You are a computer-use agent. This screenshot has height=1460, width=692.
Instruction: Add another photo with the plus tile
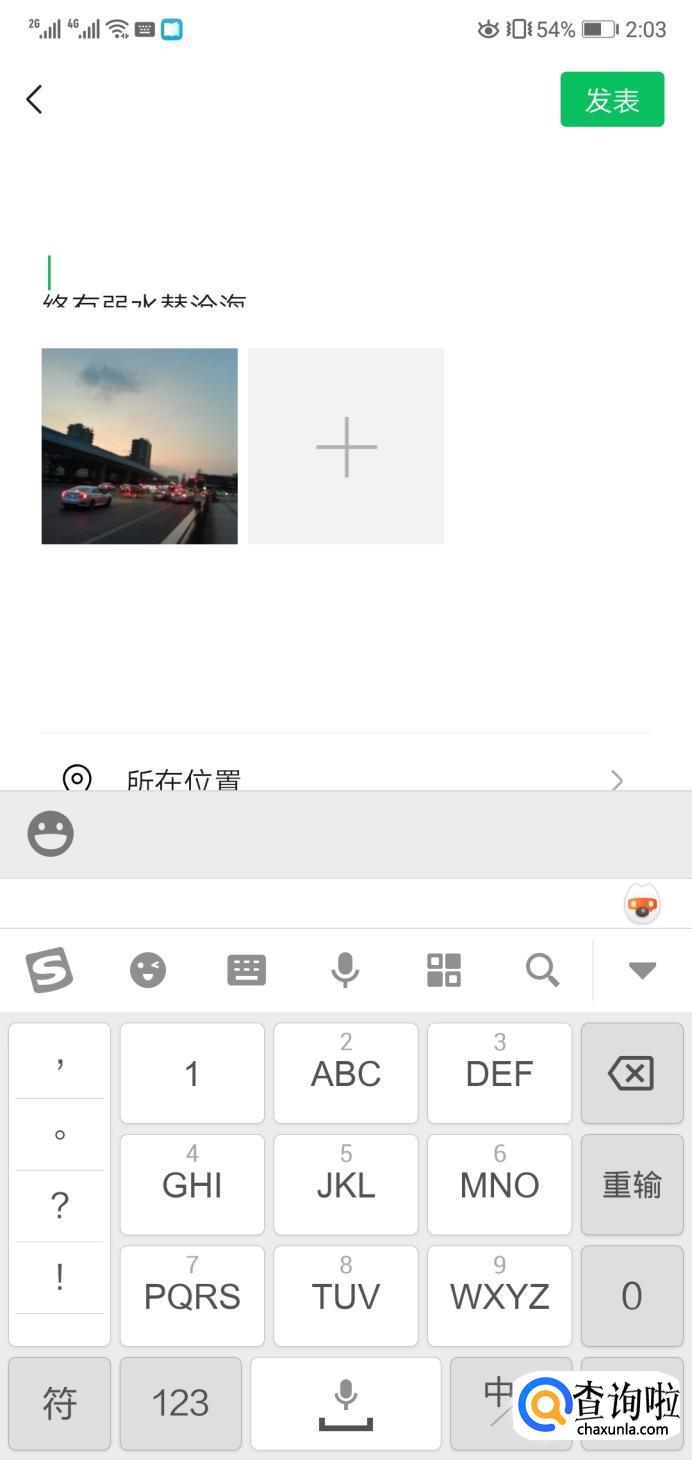[x=346, y=446]
